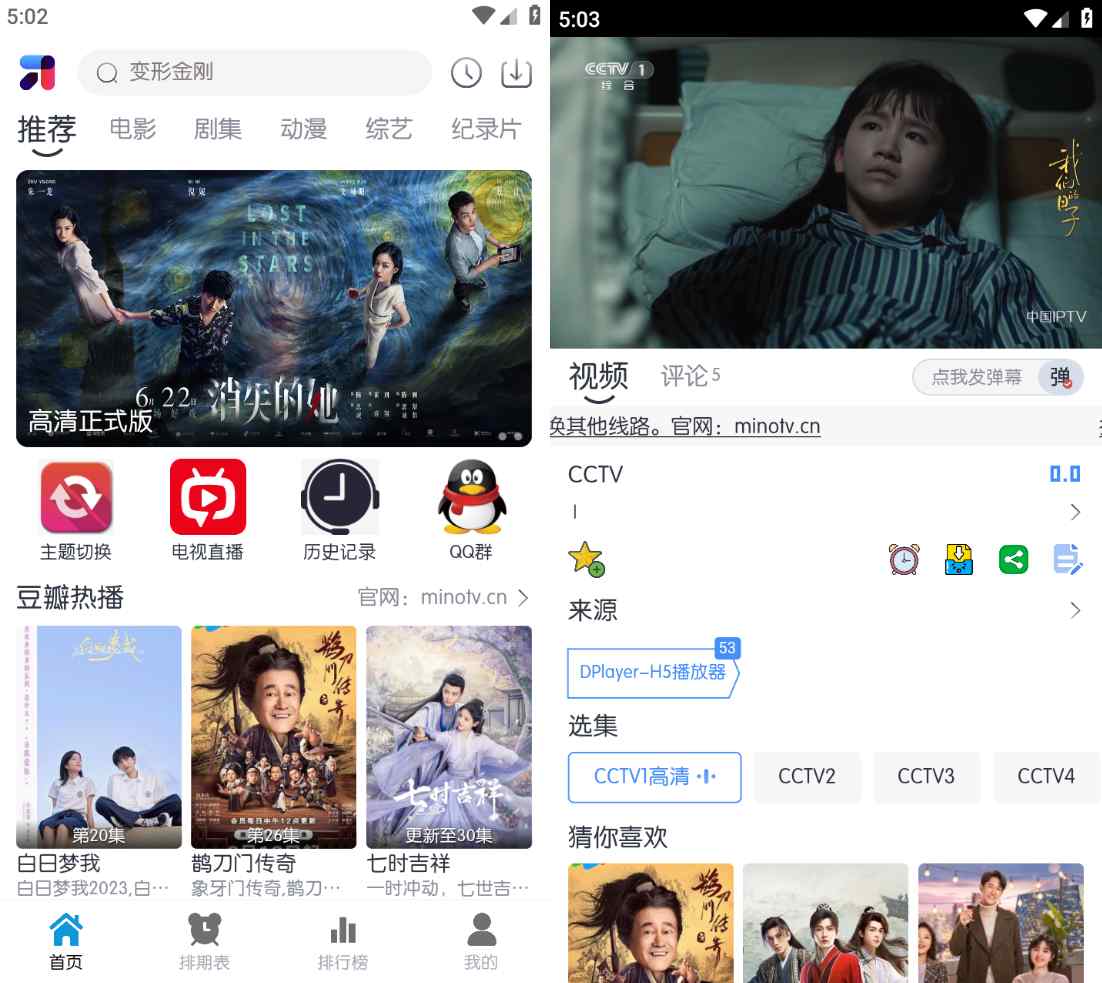Open 主题切换 theme switcher
Image resolution: width=1102 pixels, height=983 pixels.
tap(76, 510)
